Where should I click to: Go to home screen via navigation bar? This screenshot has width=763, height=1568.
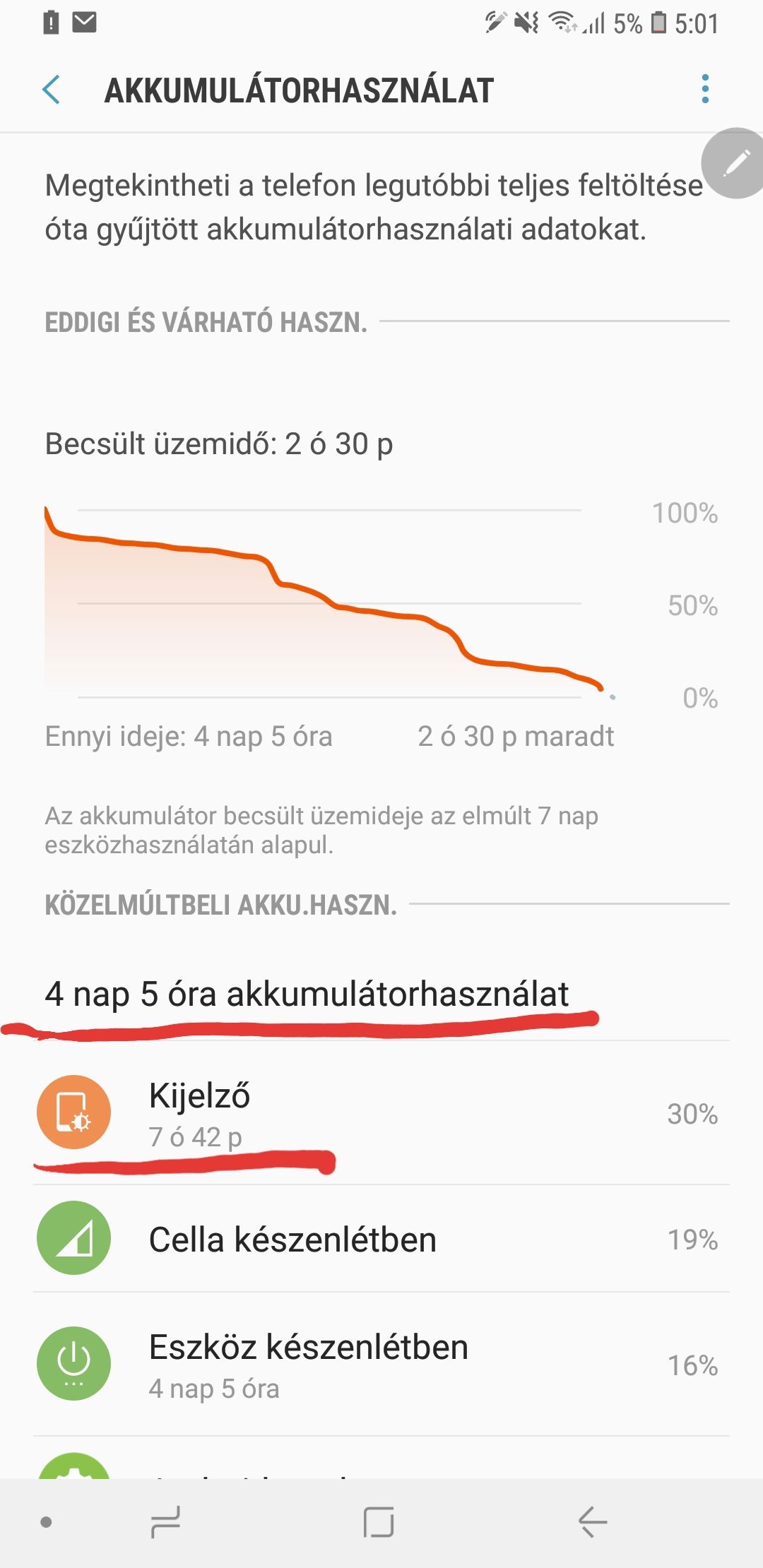[379, 1522]
